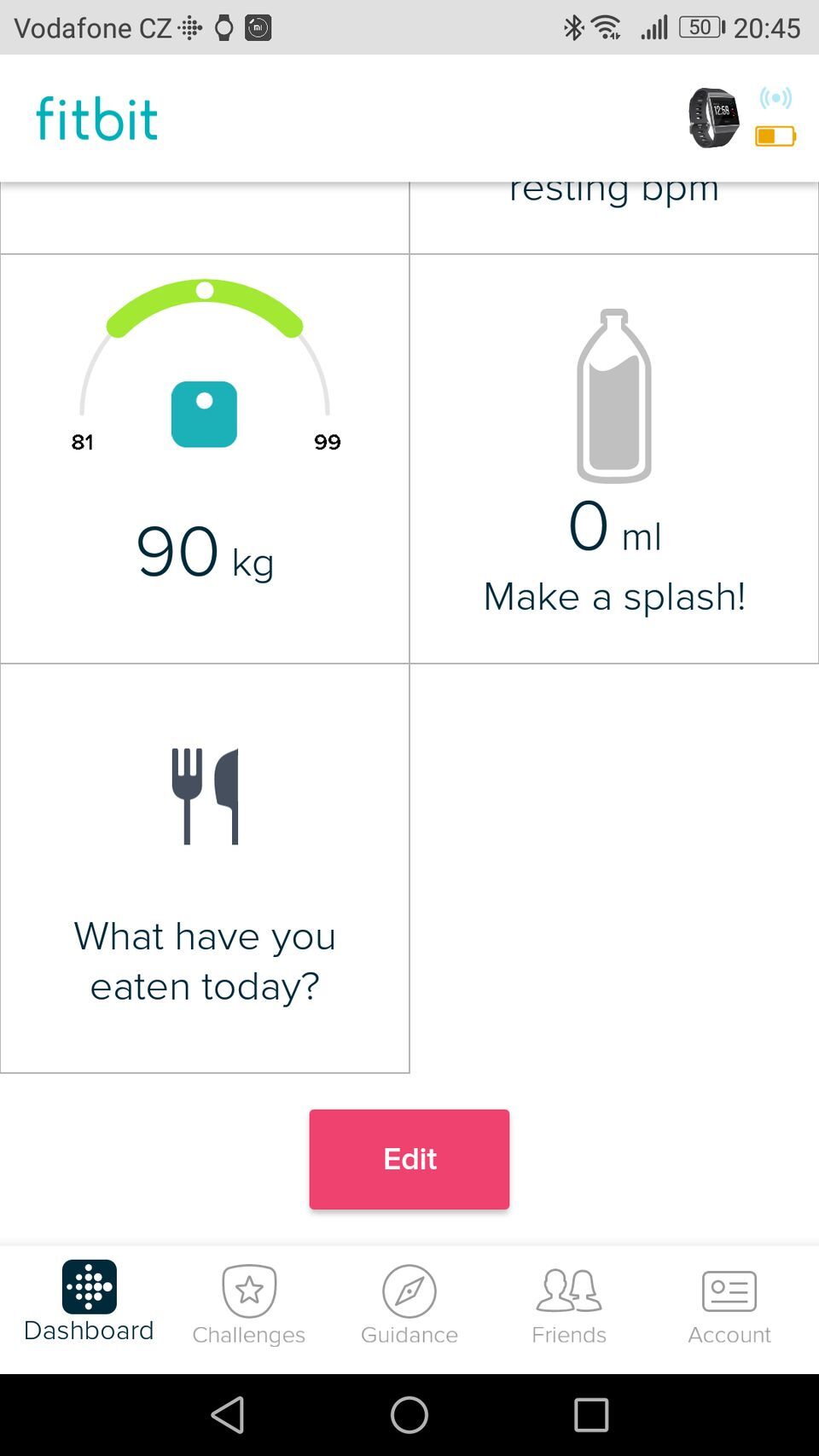This screenshot has width=819, height=1456.
Task: Select the Dashboard tab
Action: (x=89, y=1302)
